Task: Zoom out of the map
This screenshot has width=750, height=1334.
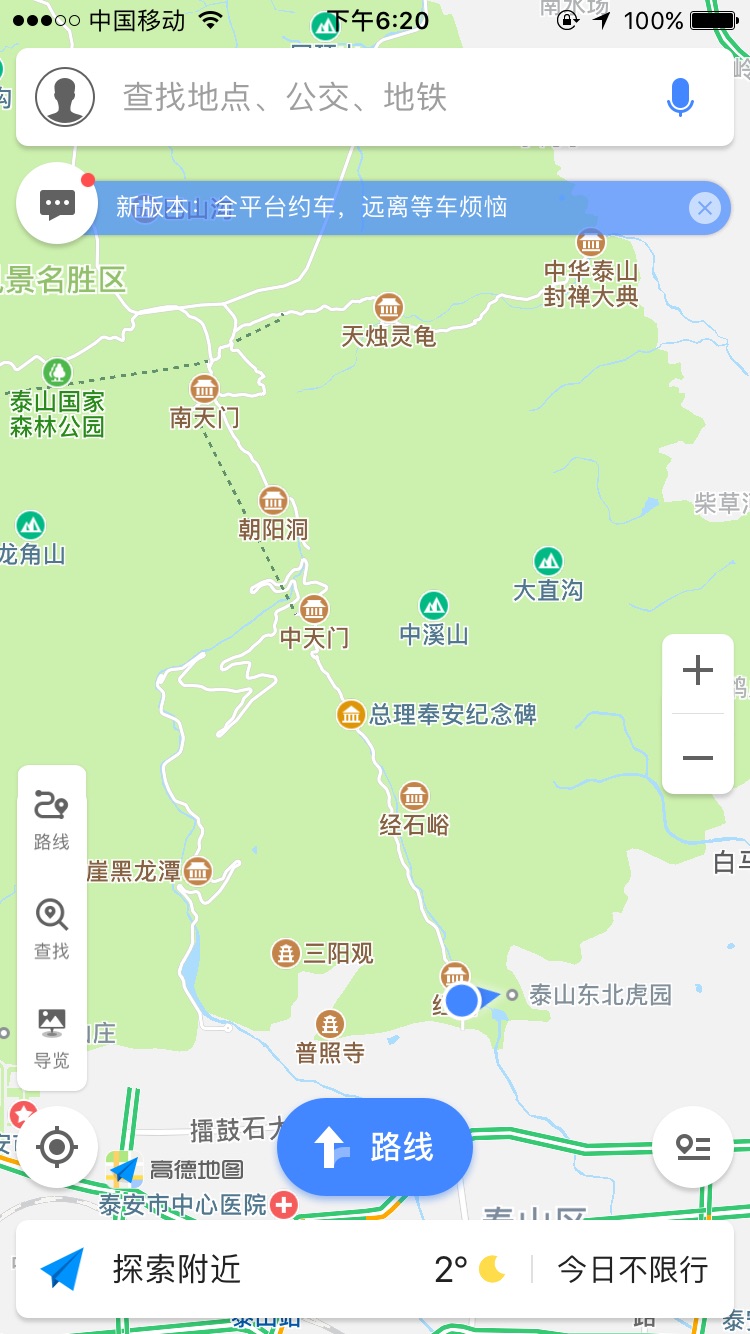Action: (x=698, y=758)
